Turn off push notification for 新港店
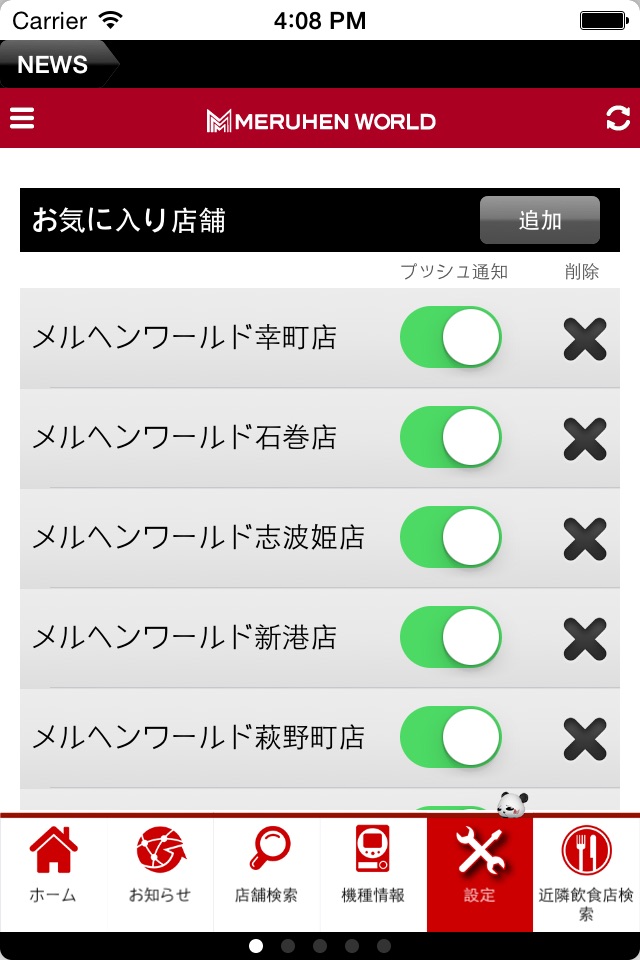 [451, 637]
